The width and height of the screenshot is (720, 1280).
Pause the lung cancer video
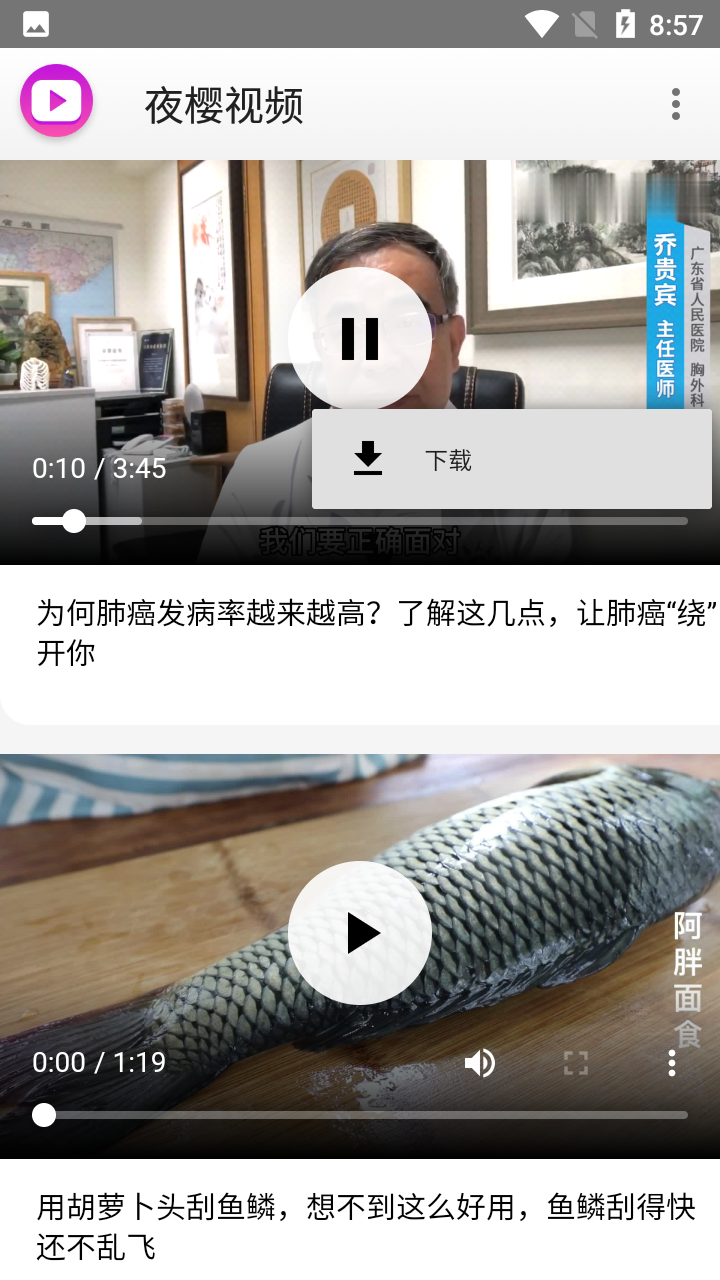(x=360, y=339)
